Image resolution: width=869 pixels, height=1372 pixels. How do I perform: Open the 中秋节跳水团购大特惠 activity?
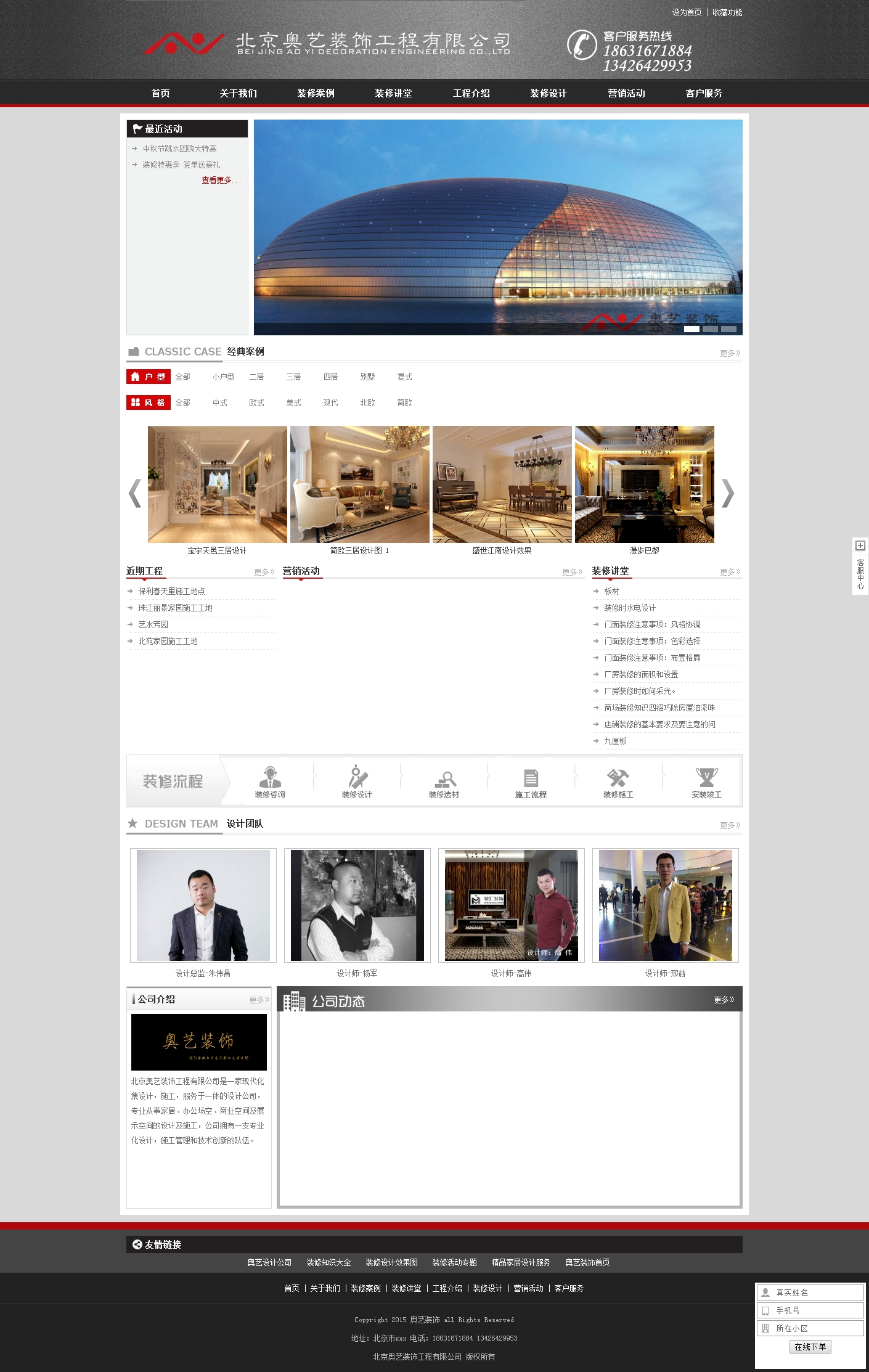(x=179, y=149)
